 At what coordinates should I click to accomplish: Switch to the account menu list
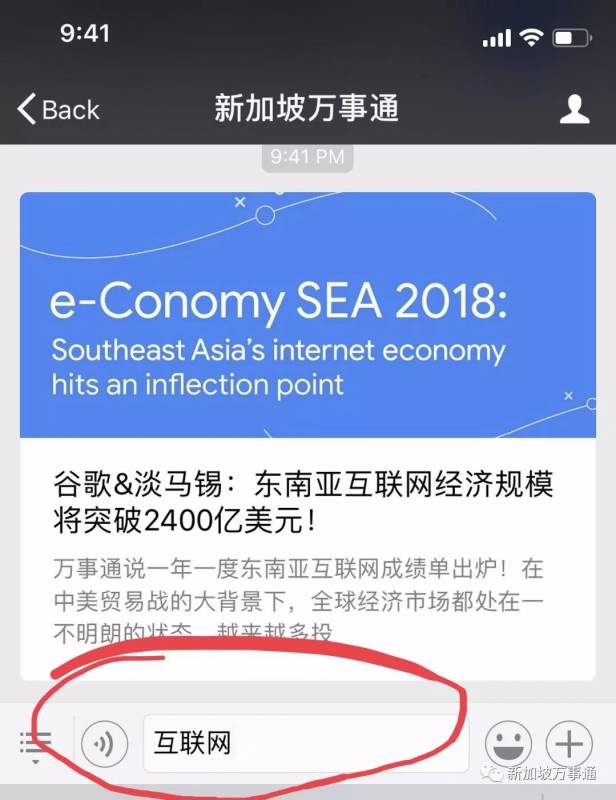[x=35, y=744]
